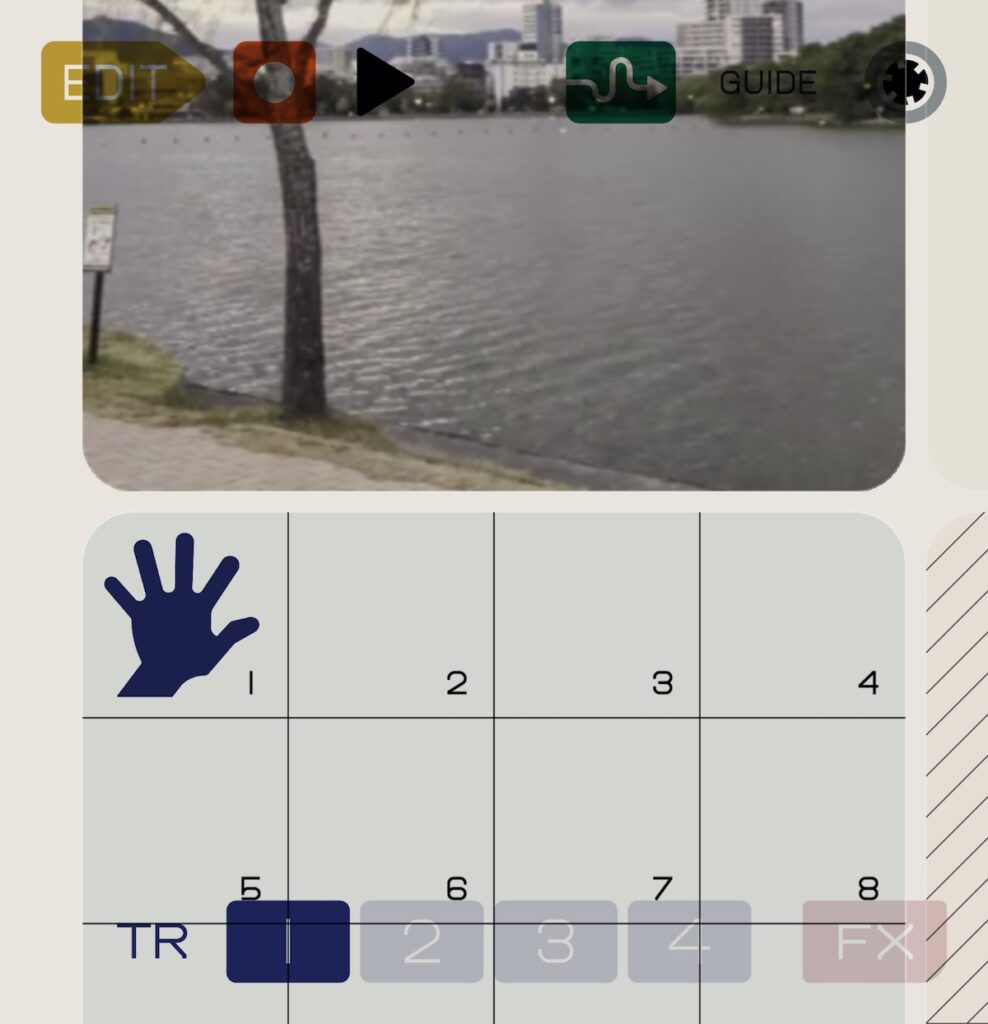Open settings via the gear icon

(x=905, y=83)
